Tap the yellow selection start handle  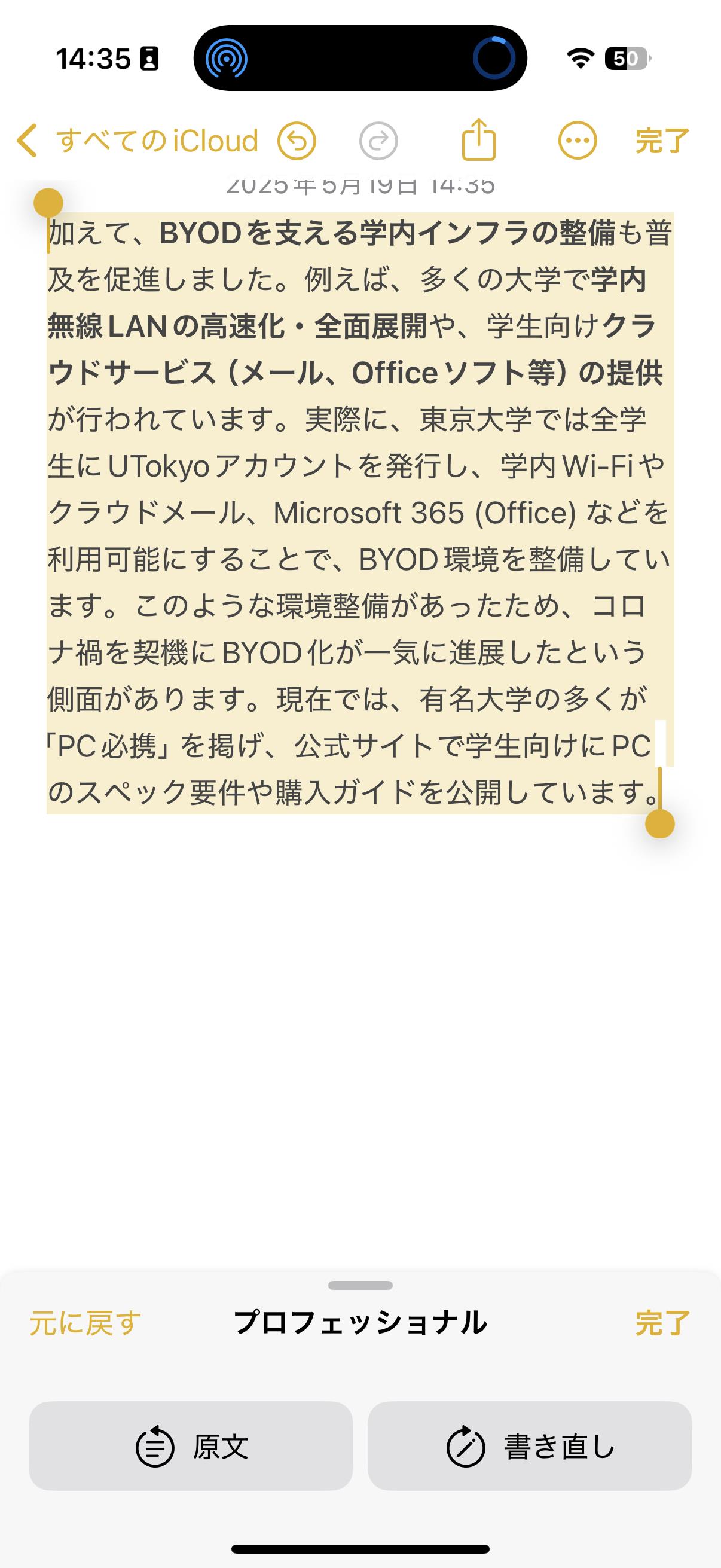(48, 201)
